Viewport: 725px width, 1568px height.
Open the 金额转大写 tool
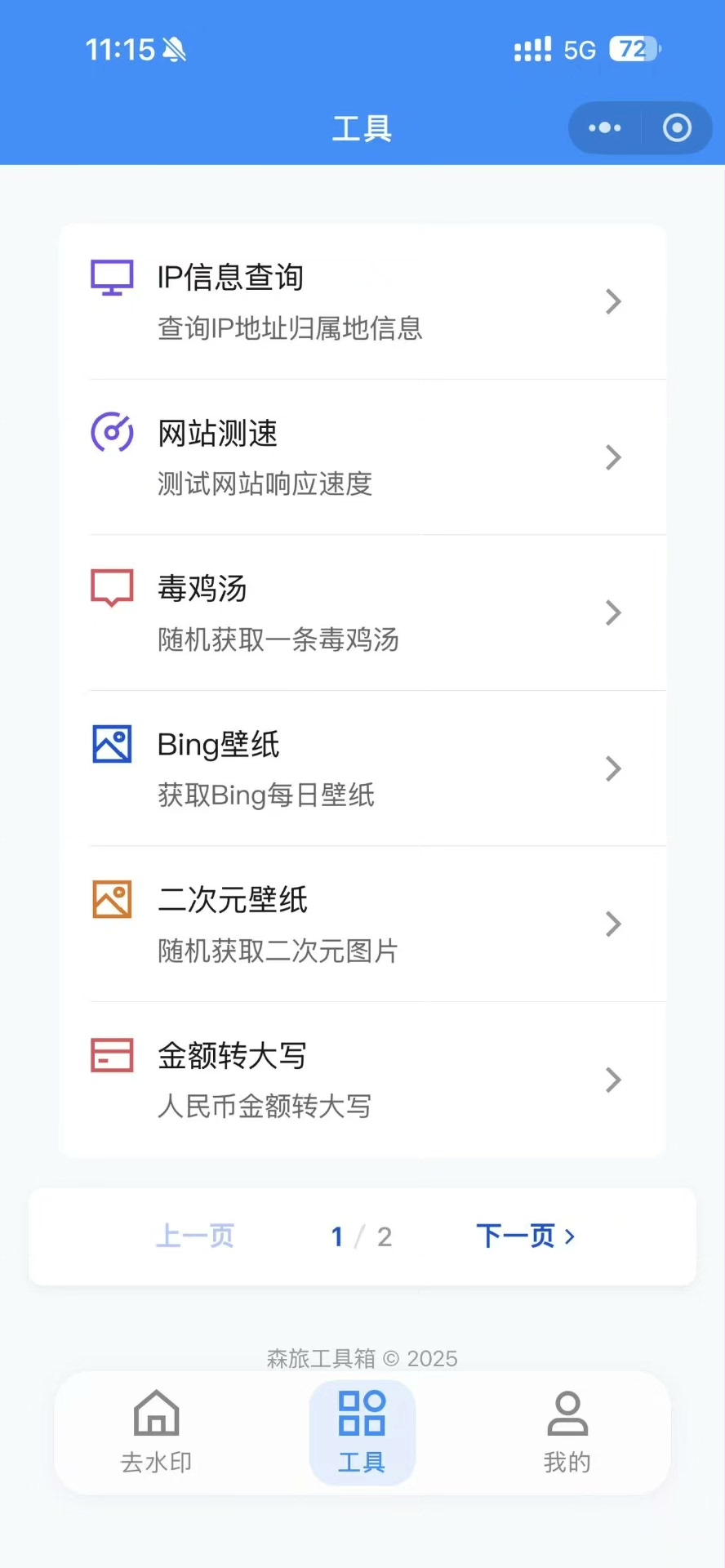(x=362, y=1080)
